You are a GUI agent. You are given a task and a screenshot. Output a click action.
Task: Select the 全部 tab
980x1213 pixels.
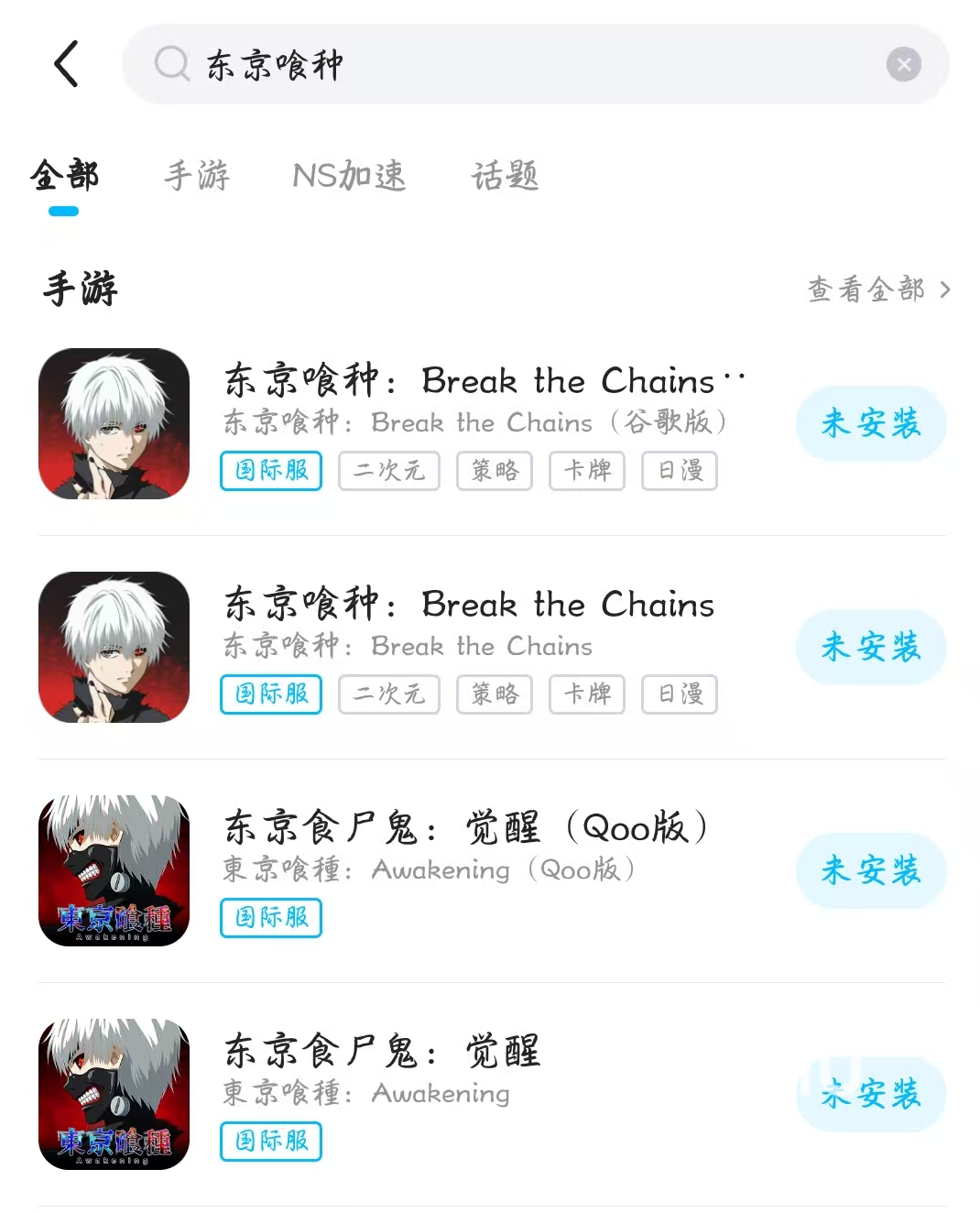tap(64, 175)
